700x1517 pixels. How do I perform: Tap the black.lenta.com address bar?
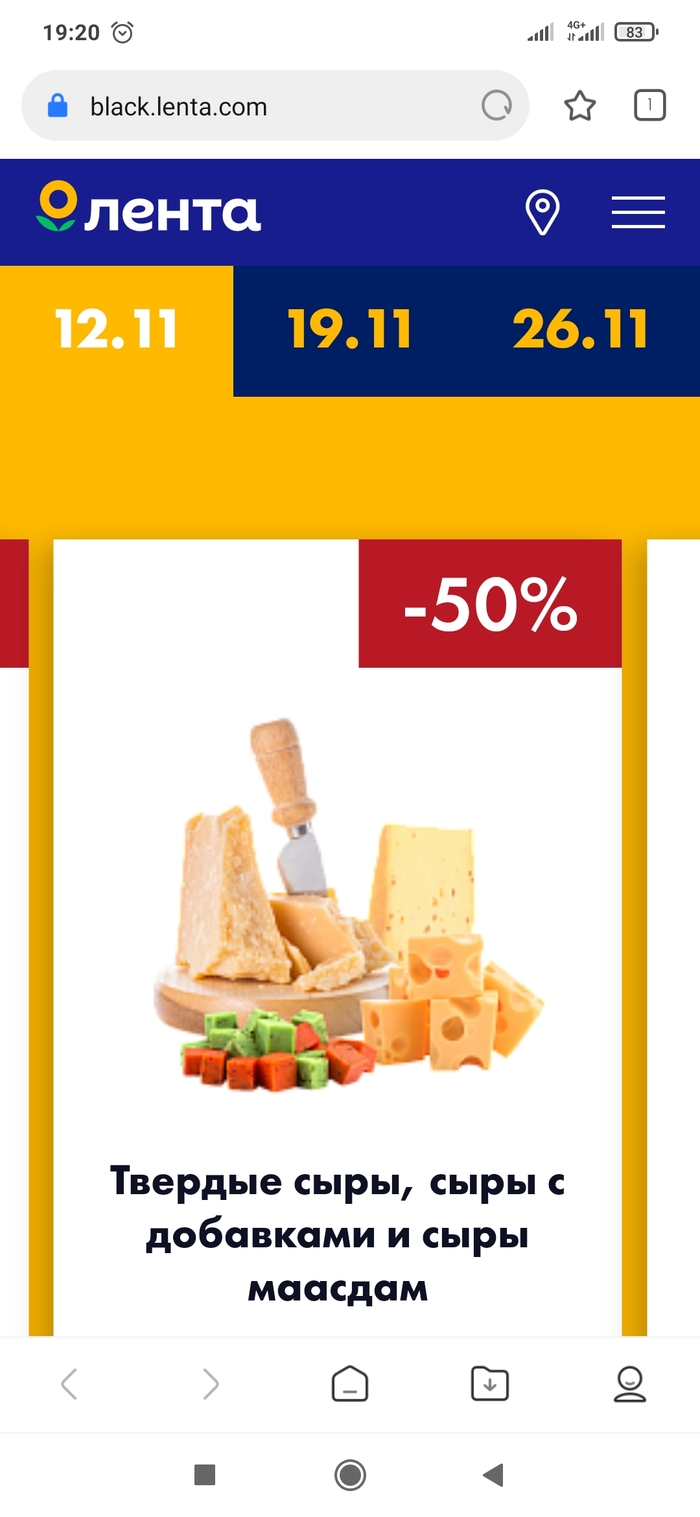[250, 106]
